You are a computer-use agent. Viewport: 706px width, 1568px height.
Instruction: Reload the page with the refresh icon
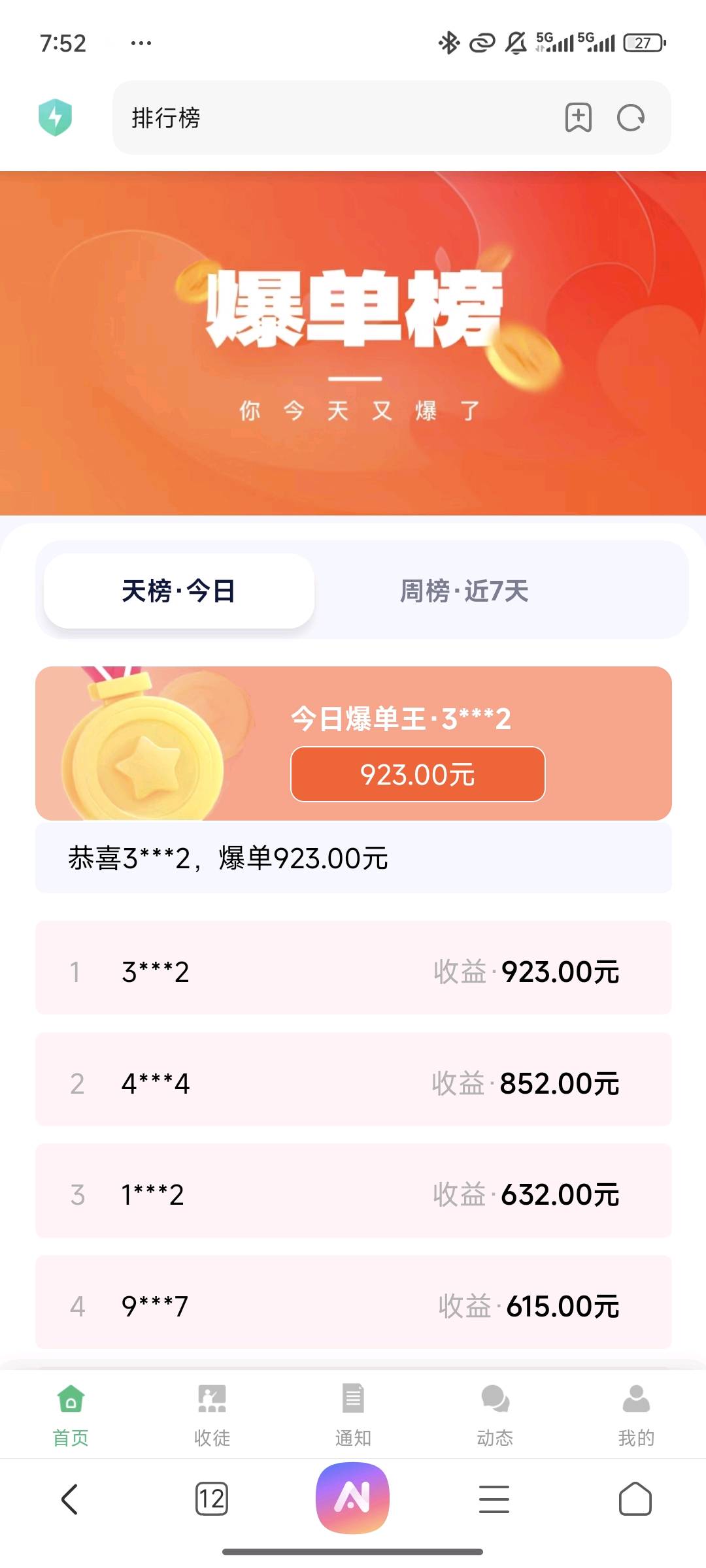click(x=631, y=118)
